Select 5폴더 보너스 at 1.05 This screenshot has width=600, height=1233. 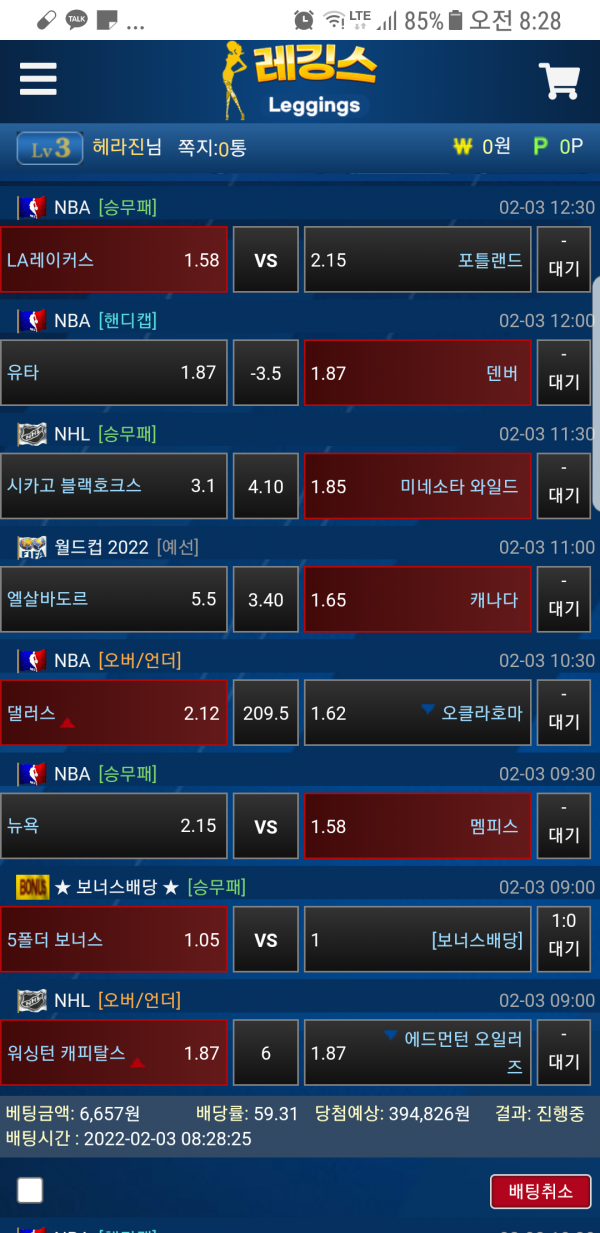(114, 940)
